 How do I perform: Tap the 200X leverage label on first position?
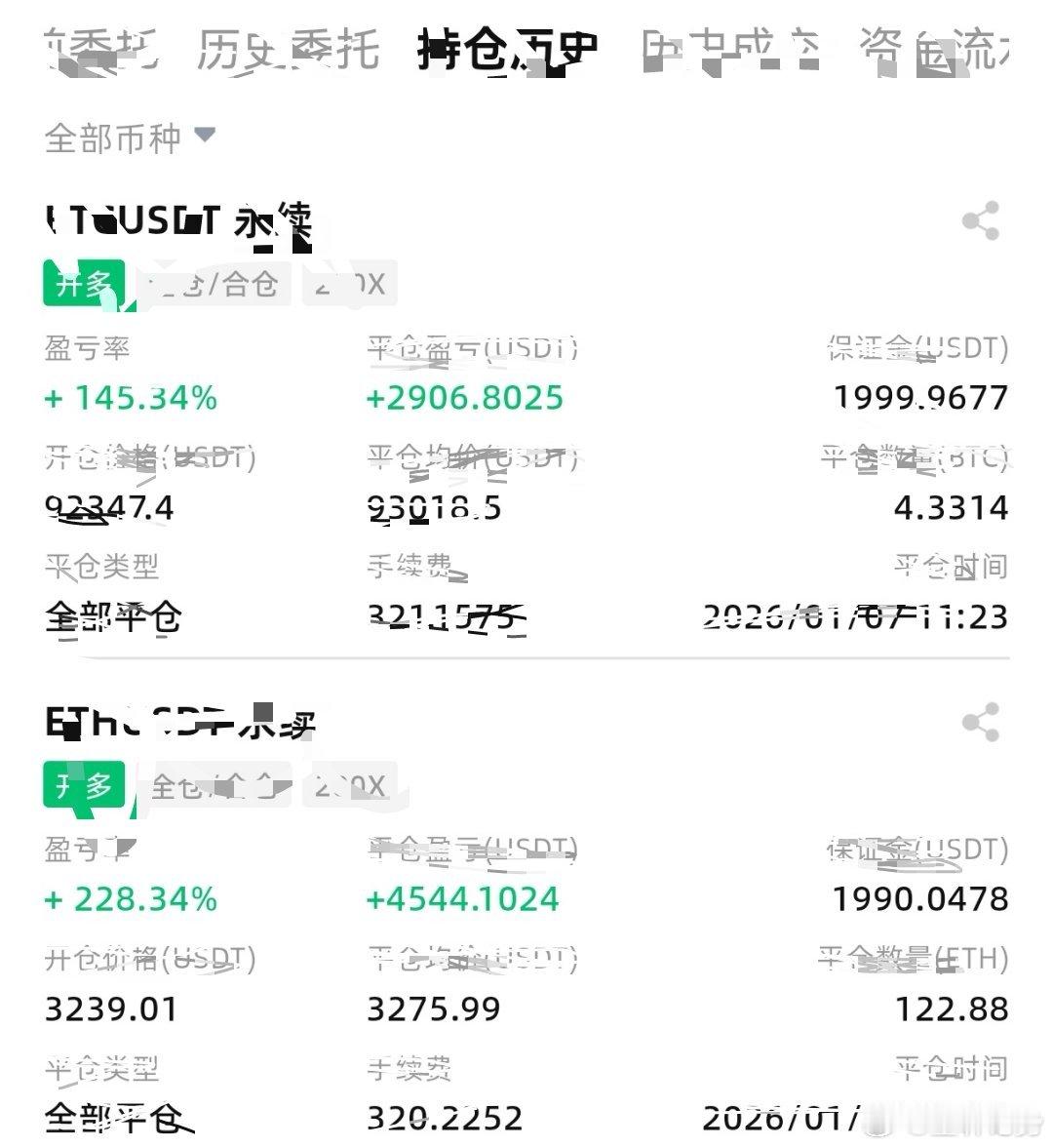[x=348, y=283]
